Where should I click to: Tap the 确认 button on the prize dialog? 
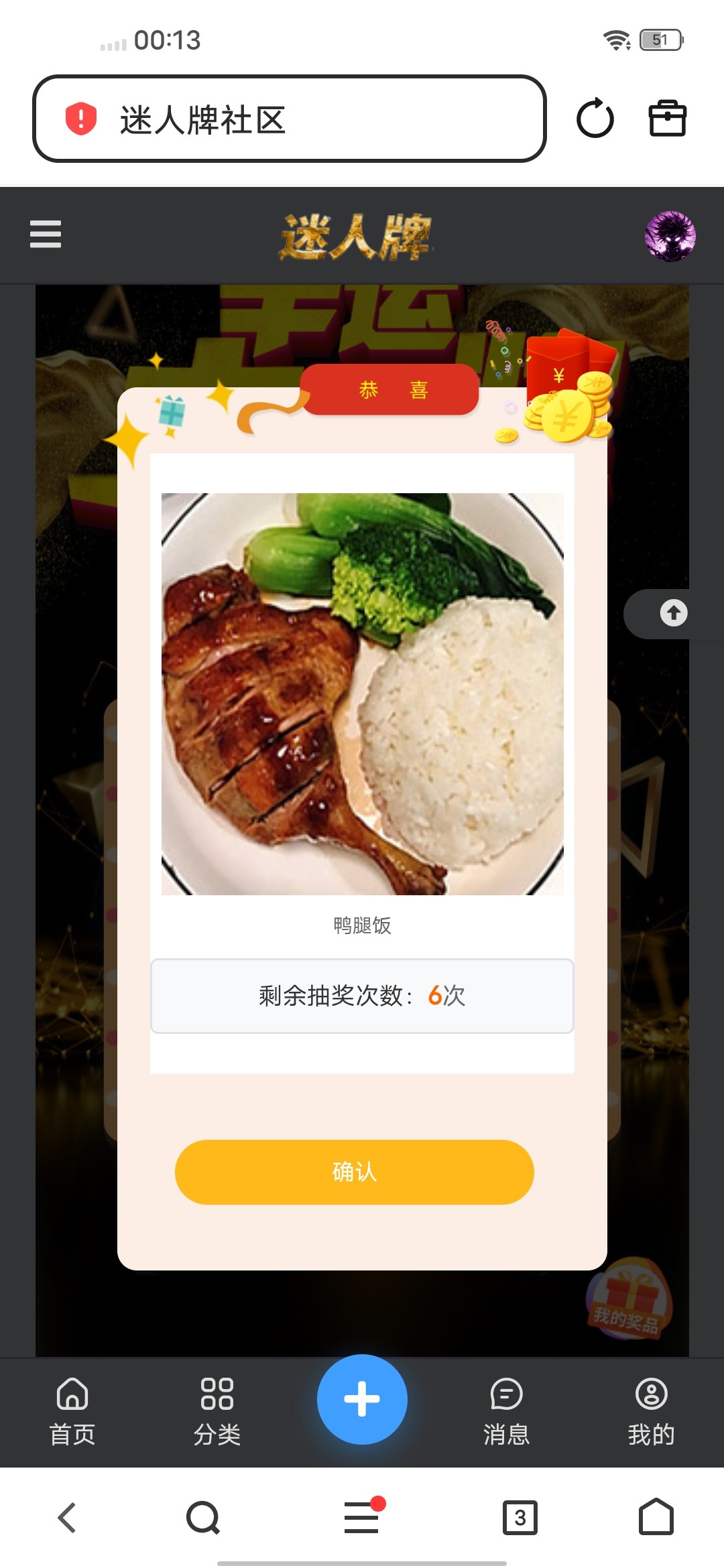pyautogui.click(x=354, y=1172)
